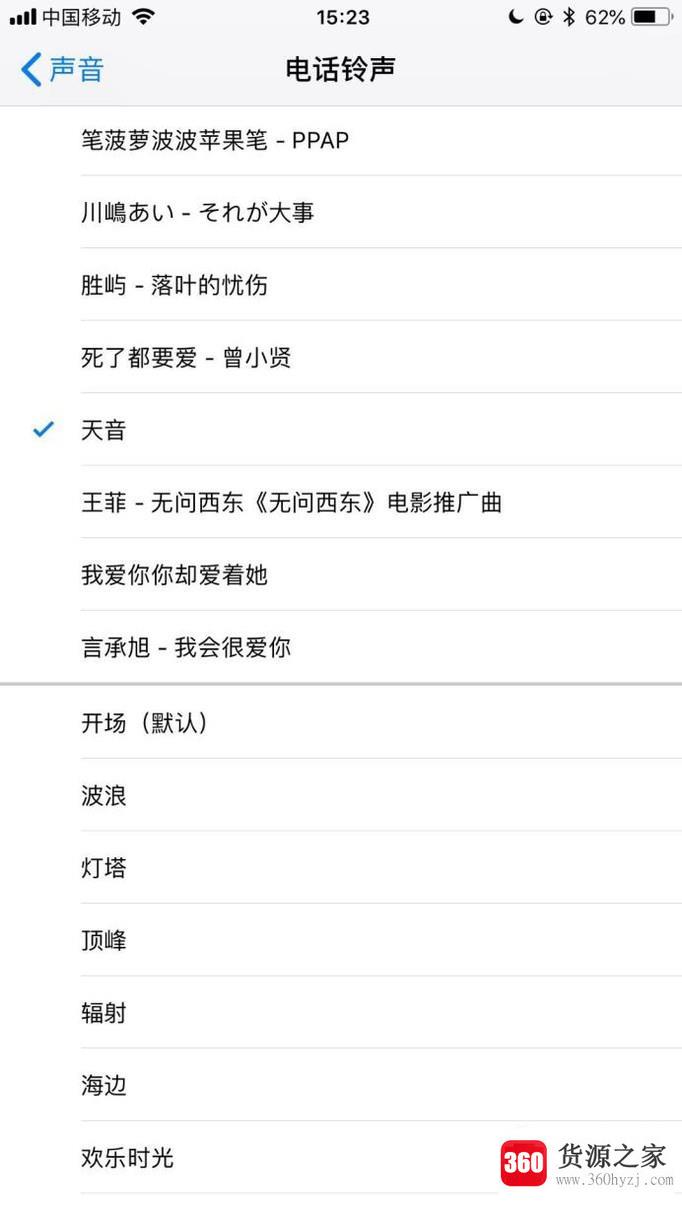Select 言承旭 - 我会很爱你 ringtone
The height and width of the screenshot is (1212, 682).
tap(186, 647)
